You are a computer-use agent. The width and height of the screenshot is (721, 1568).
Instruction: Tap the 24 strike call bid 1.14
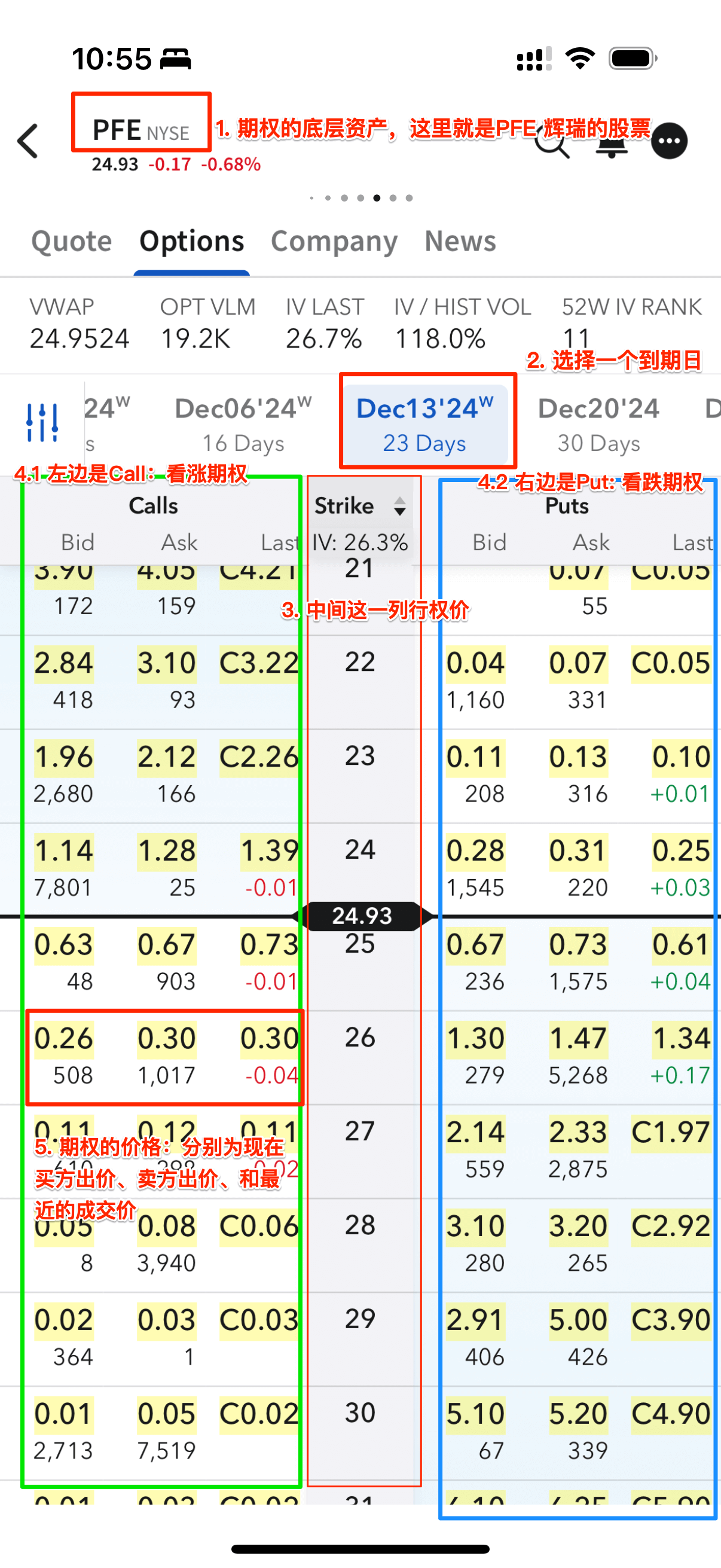click(x=63, y=852)
